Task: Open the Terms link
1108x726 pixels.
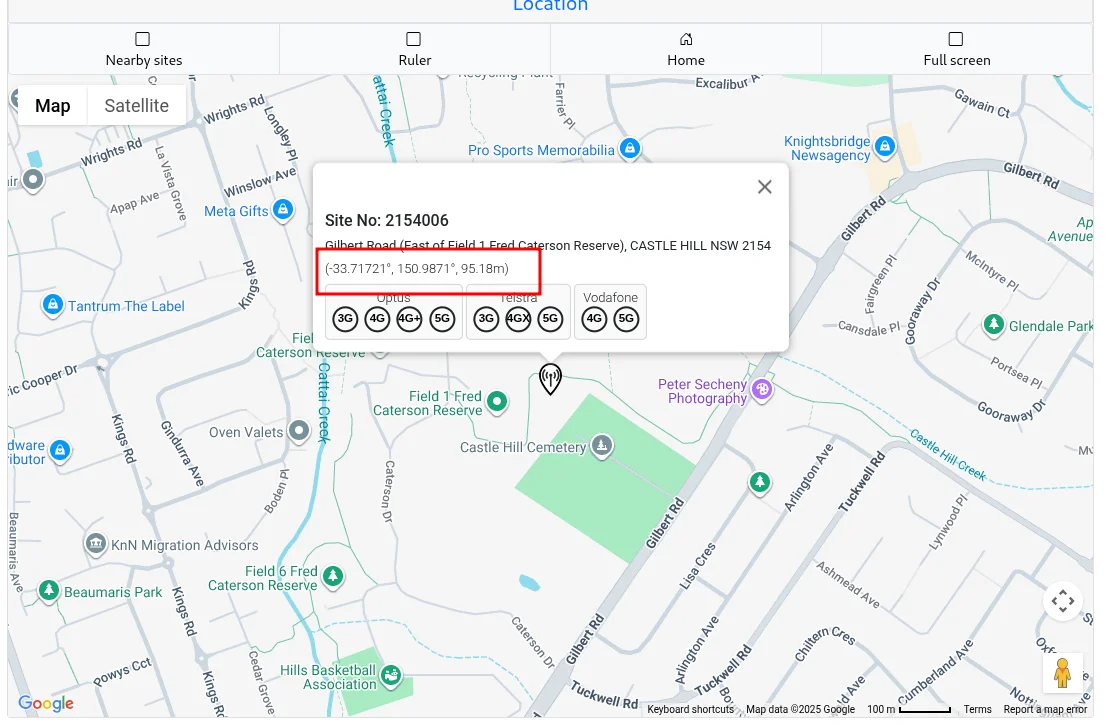Action: [x=977, y=709]
